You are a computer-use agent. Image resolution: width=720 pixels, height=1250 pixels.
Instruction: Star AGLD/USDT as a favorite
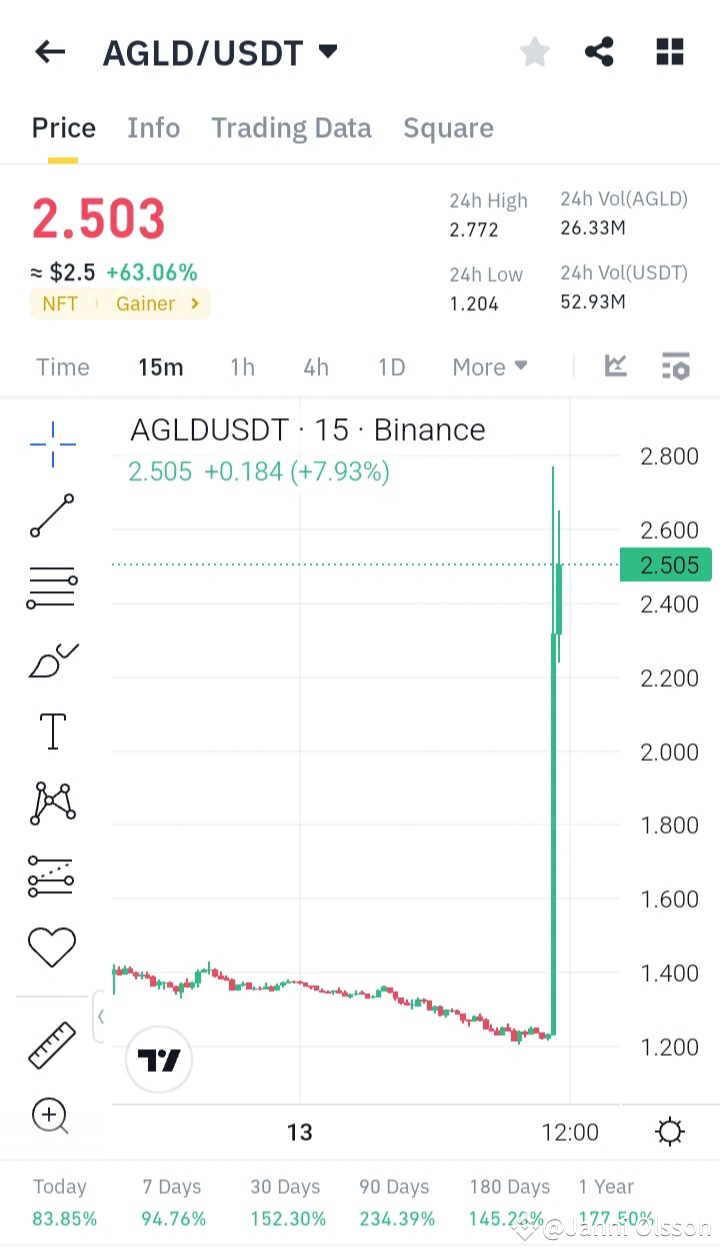534,51
